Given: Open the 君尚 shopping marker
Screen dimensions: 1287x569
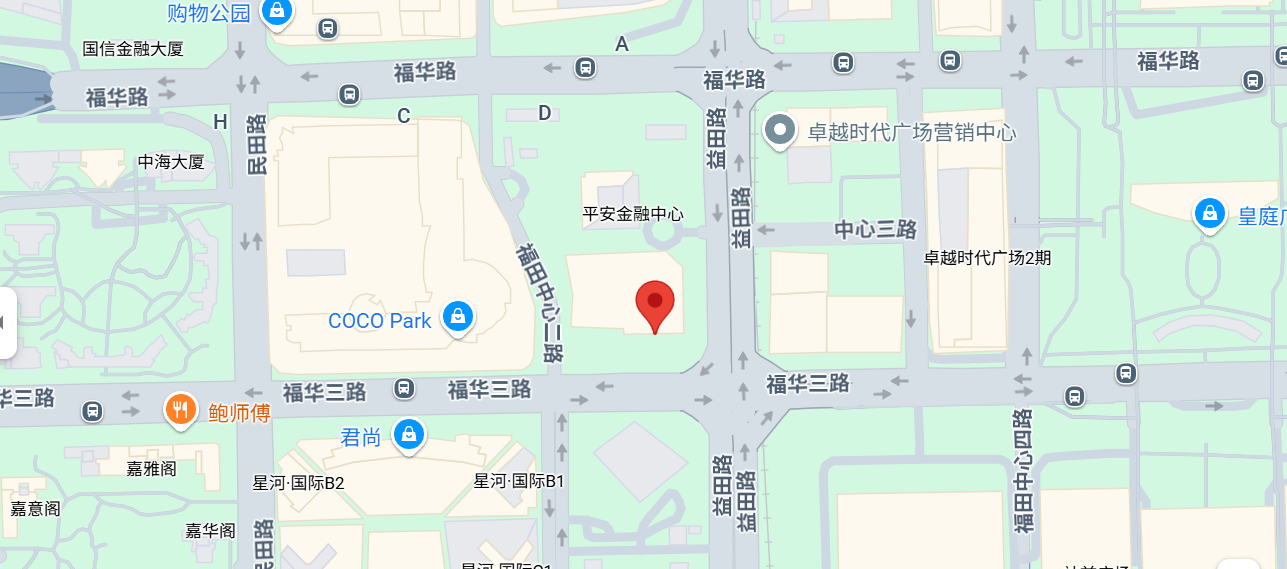Looking at the screenshot, I should 408,434.
